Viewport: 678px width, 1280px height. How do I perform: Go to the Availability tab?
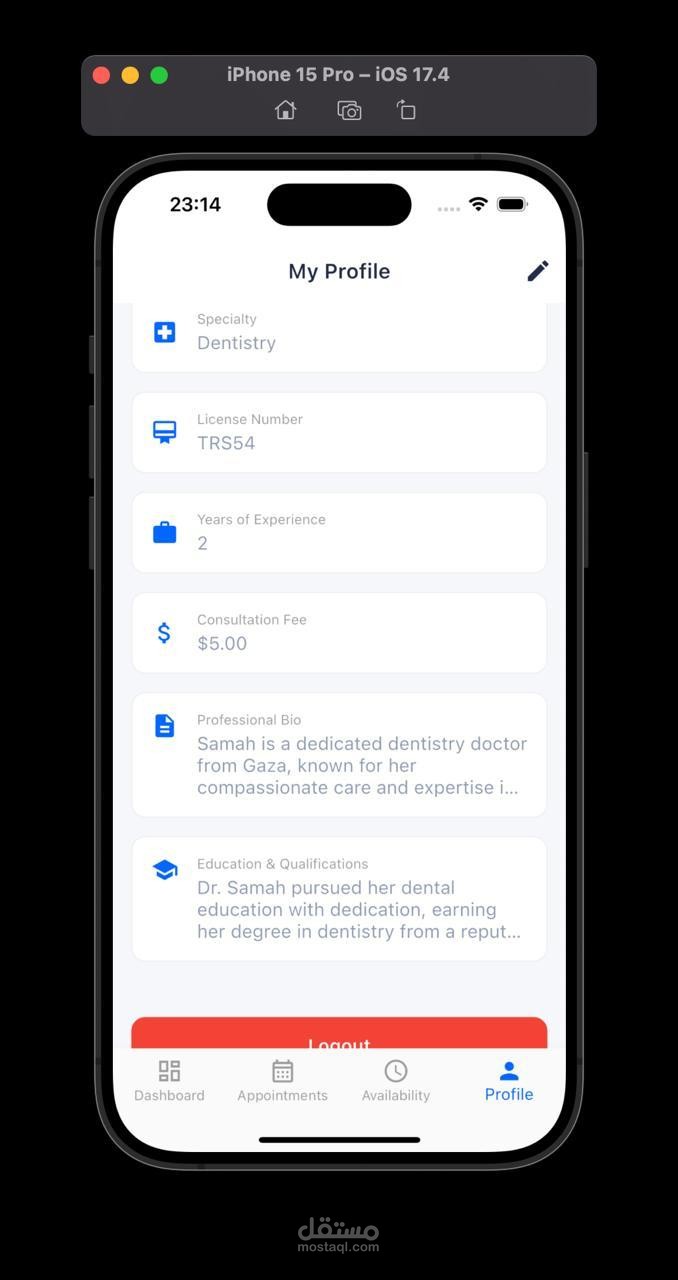(x=396, y=1081)
